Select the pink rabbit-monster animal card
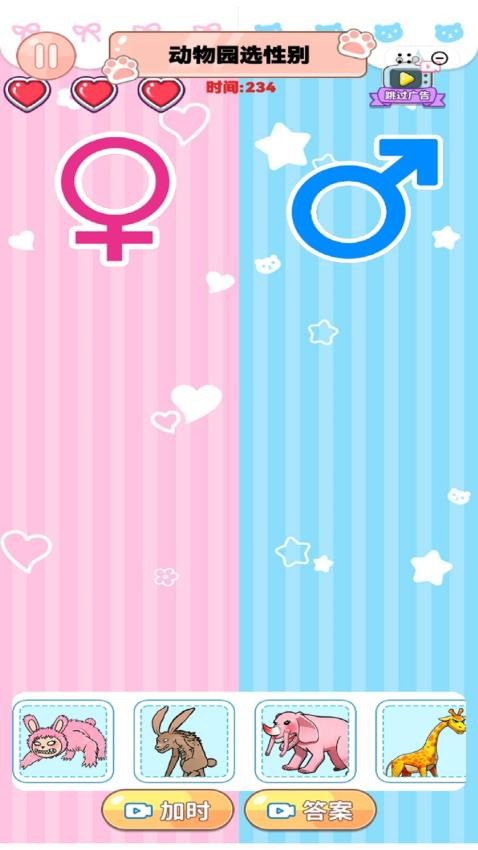The image size is (478, 850). click(63, 741)
